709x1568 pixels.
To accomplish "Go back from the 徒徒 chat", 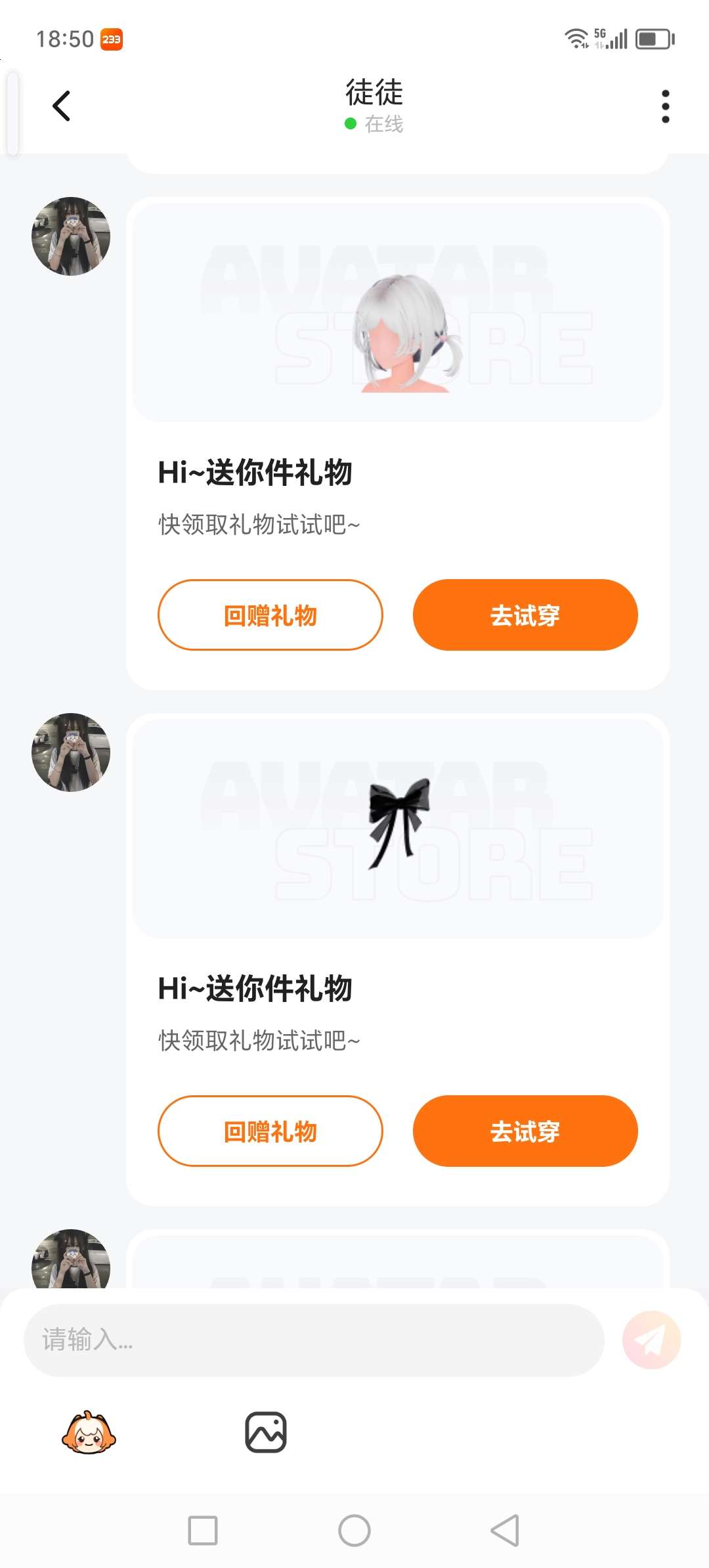I will (62, 106).
